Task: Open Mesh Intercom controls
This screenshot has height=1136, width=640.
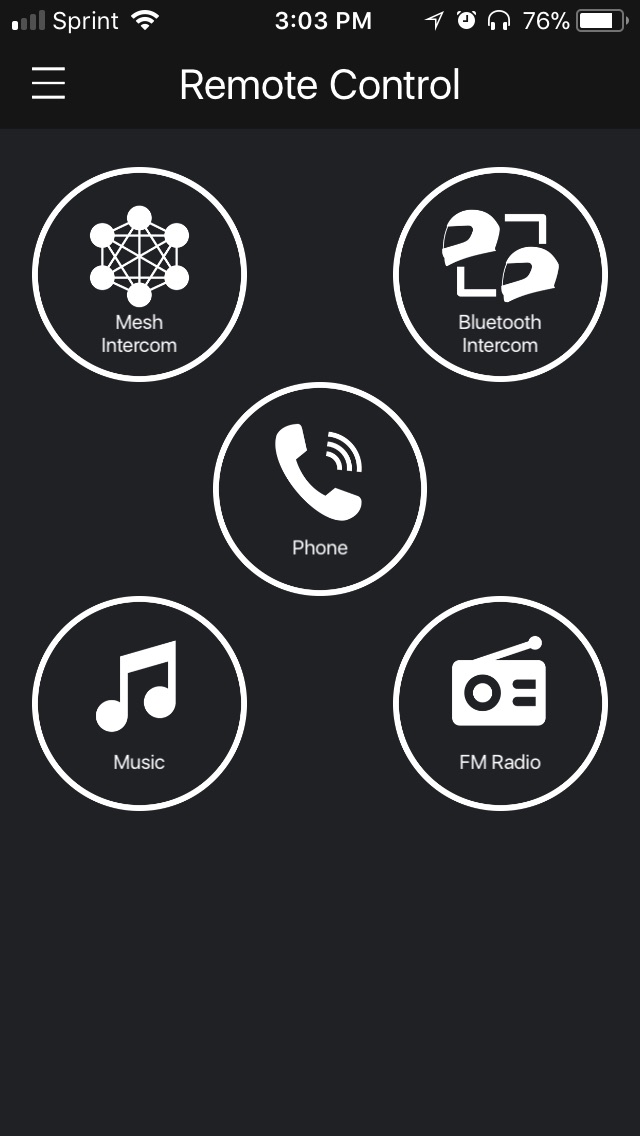Action: coord(139,274)
